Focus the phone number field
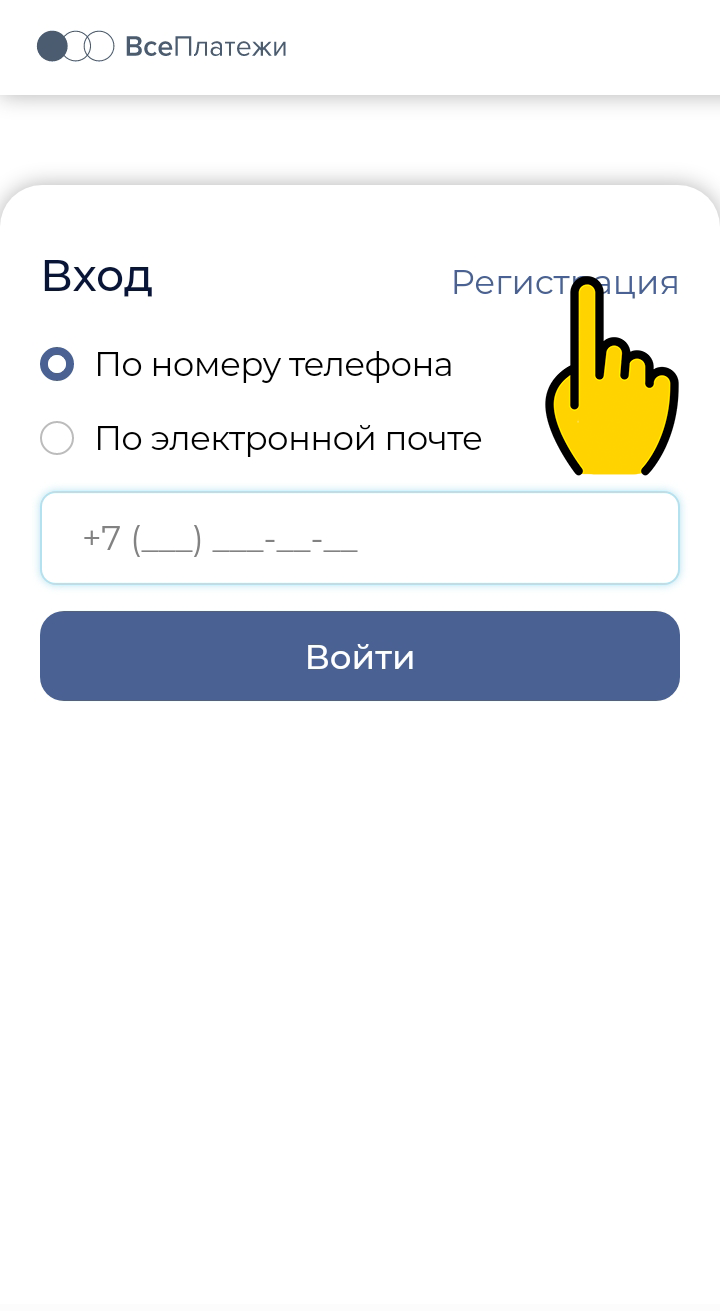 [x=360, y=538]
